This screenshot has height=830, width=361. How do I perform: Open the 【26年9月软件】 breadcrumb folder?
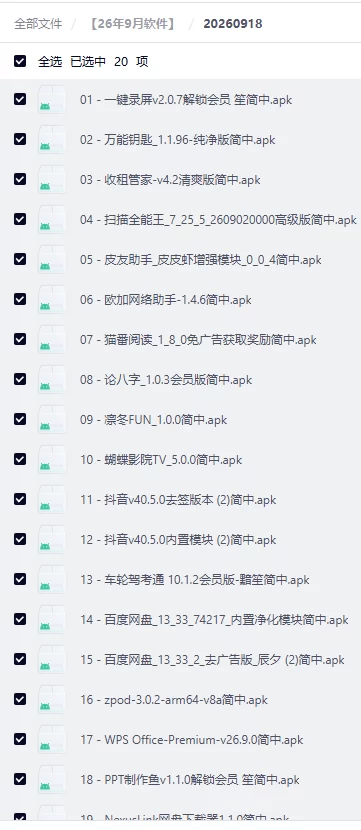tap(132, 24)
